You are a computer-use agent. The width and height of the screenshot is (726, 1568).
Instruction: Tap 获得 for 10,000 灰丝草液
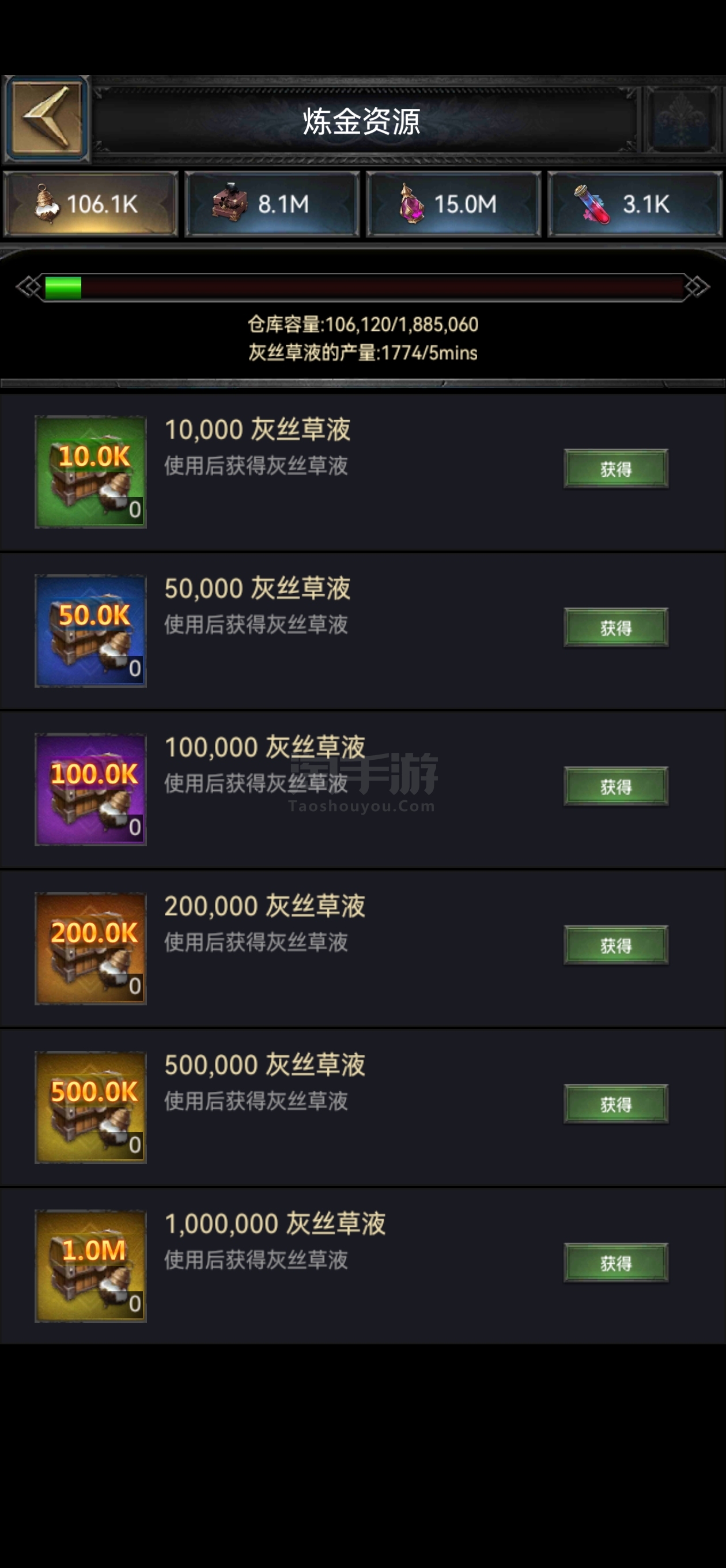(616, 469)
